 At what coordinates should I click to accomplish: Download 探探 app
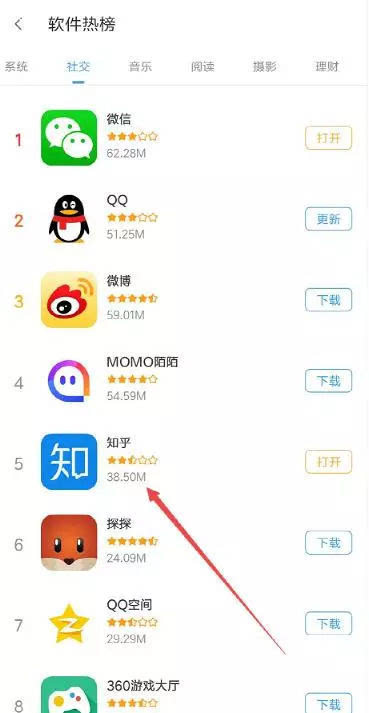(x=329, y=543)
